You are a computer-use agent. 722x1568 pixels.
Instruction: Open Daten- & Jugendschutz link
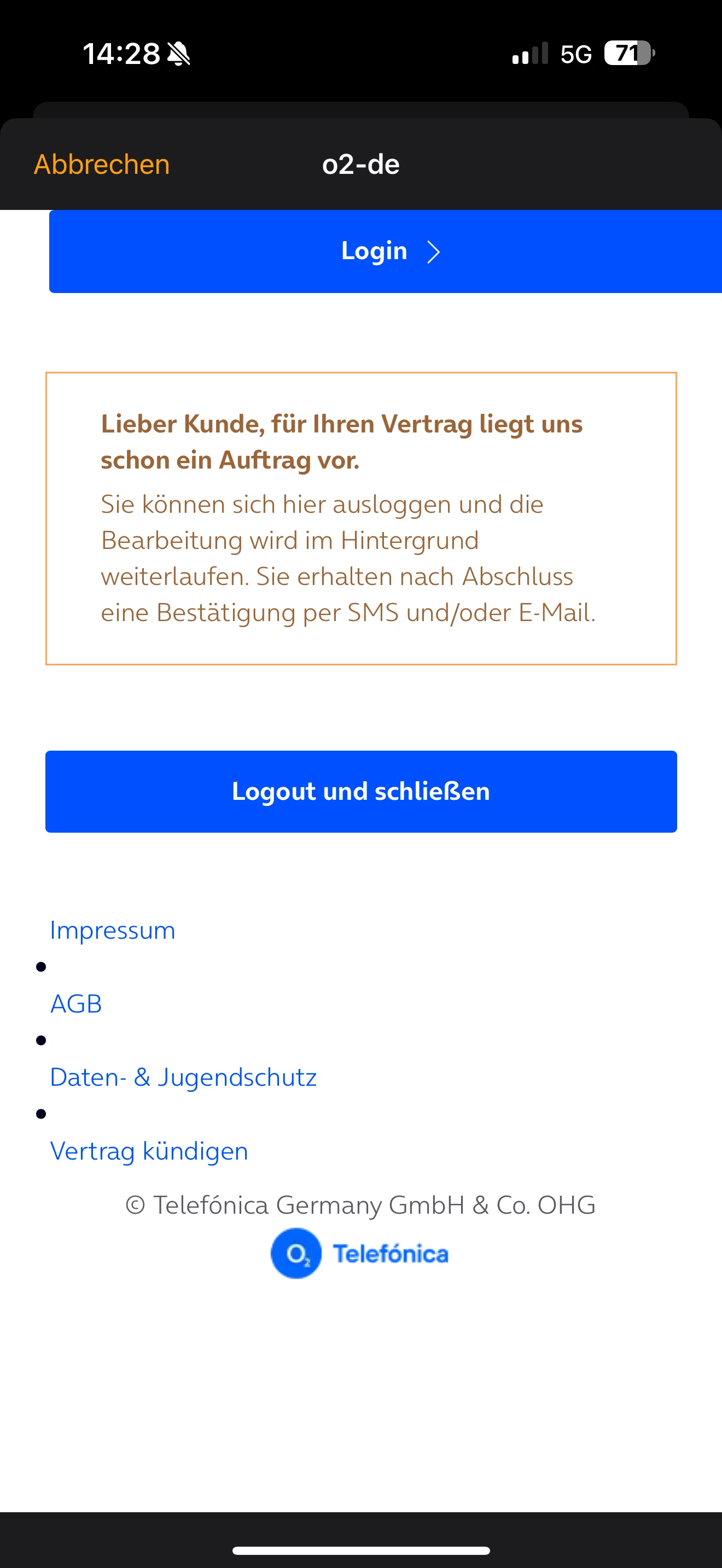pyautogui.click(x=183, y=1078)
